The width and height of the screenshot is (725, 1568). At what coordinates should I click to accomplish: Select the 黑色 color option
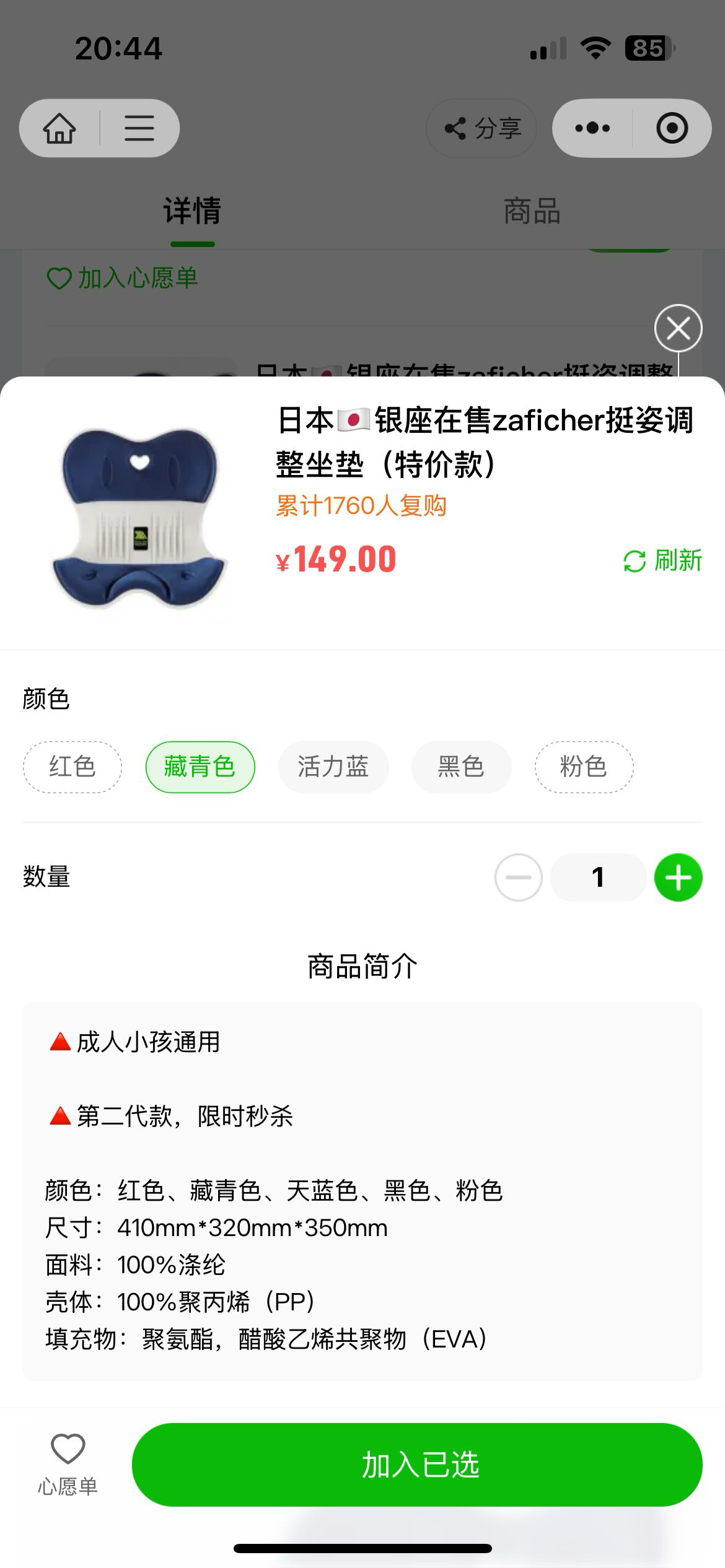[460, 767]
